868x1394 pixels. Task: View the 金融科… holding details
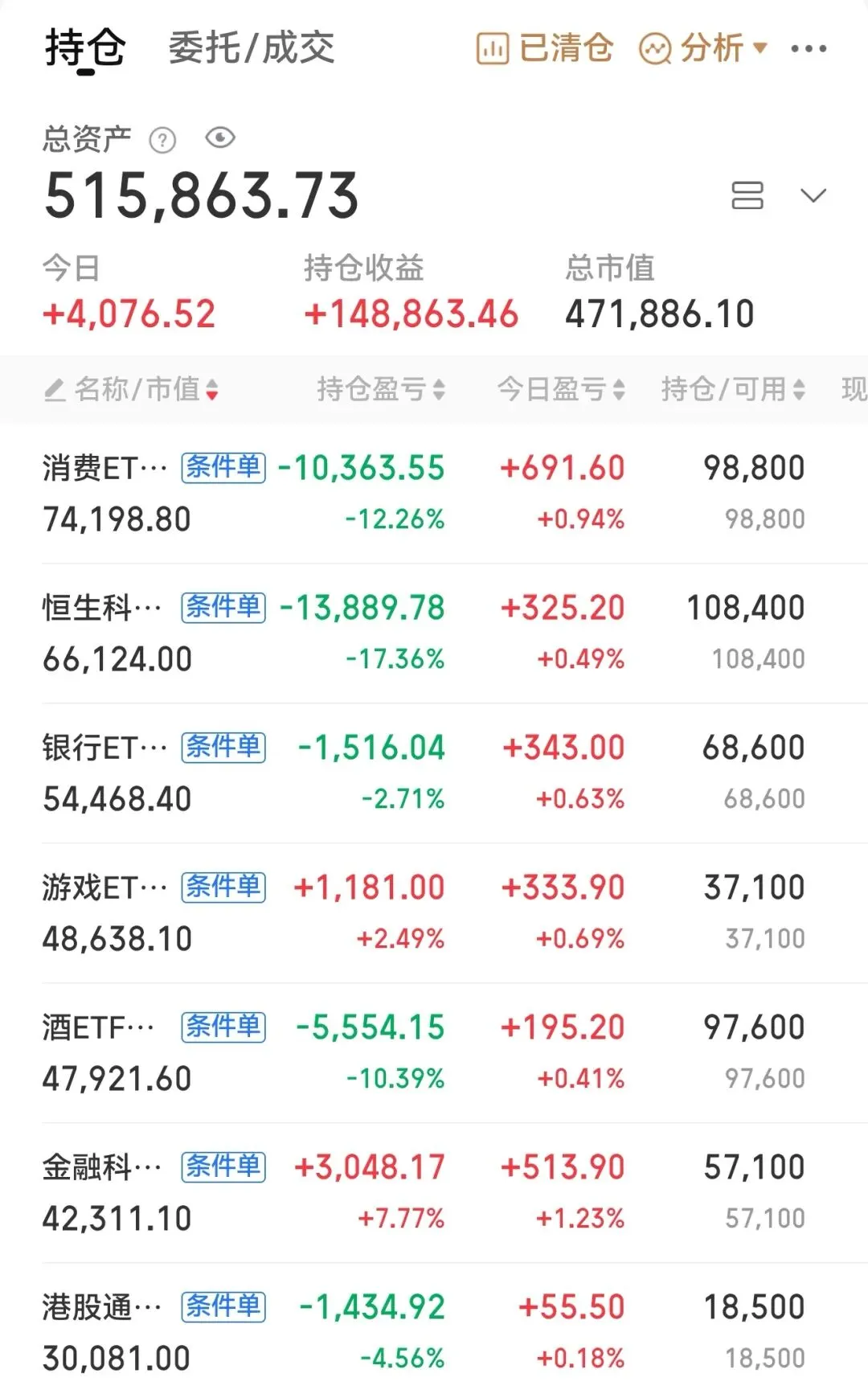click(434, 1192)
